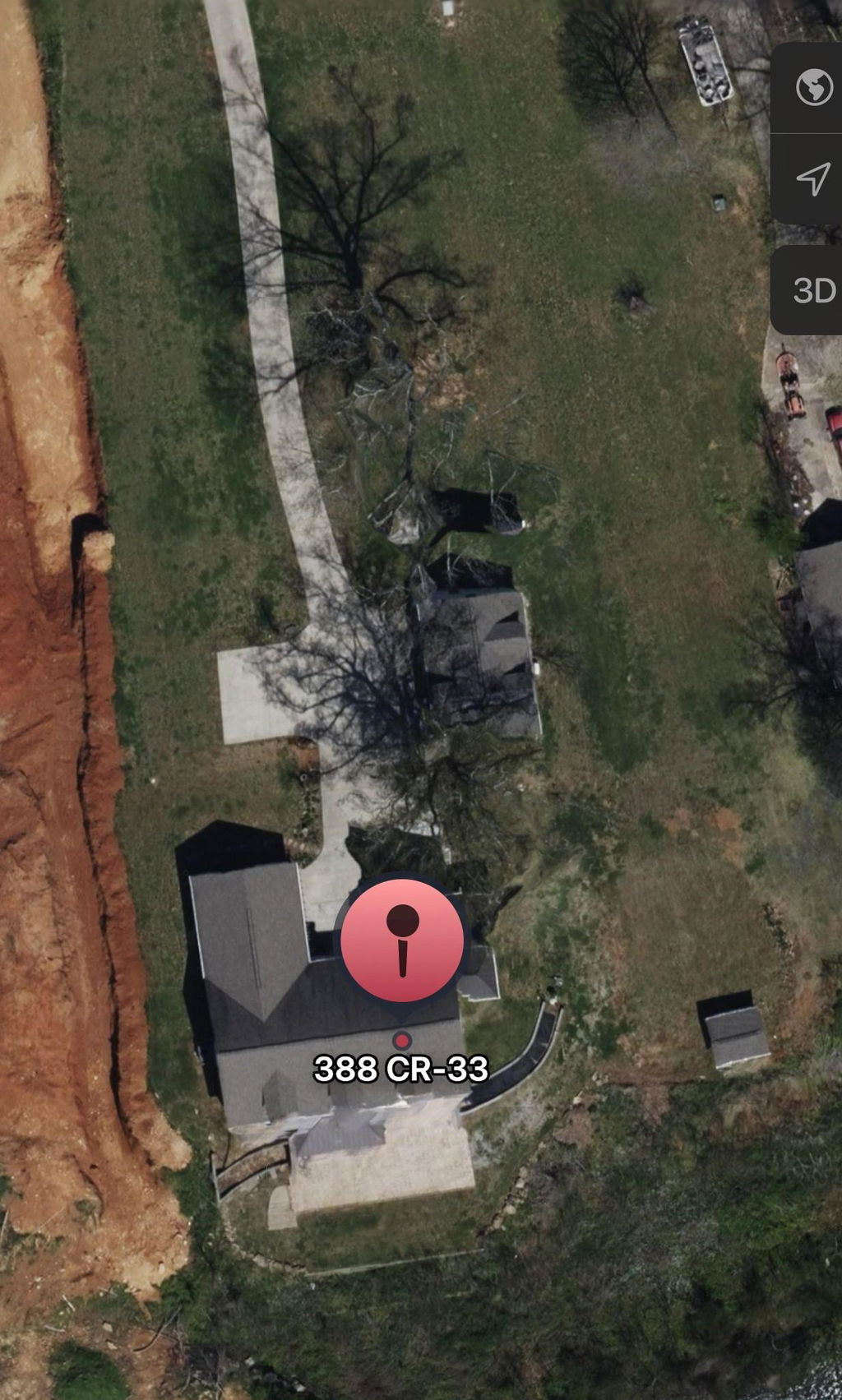Select the 388 CR-33 map pin
The image size is (842, 1400).
coord(402,940)
